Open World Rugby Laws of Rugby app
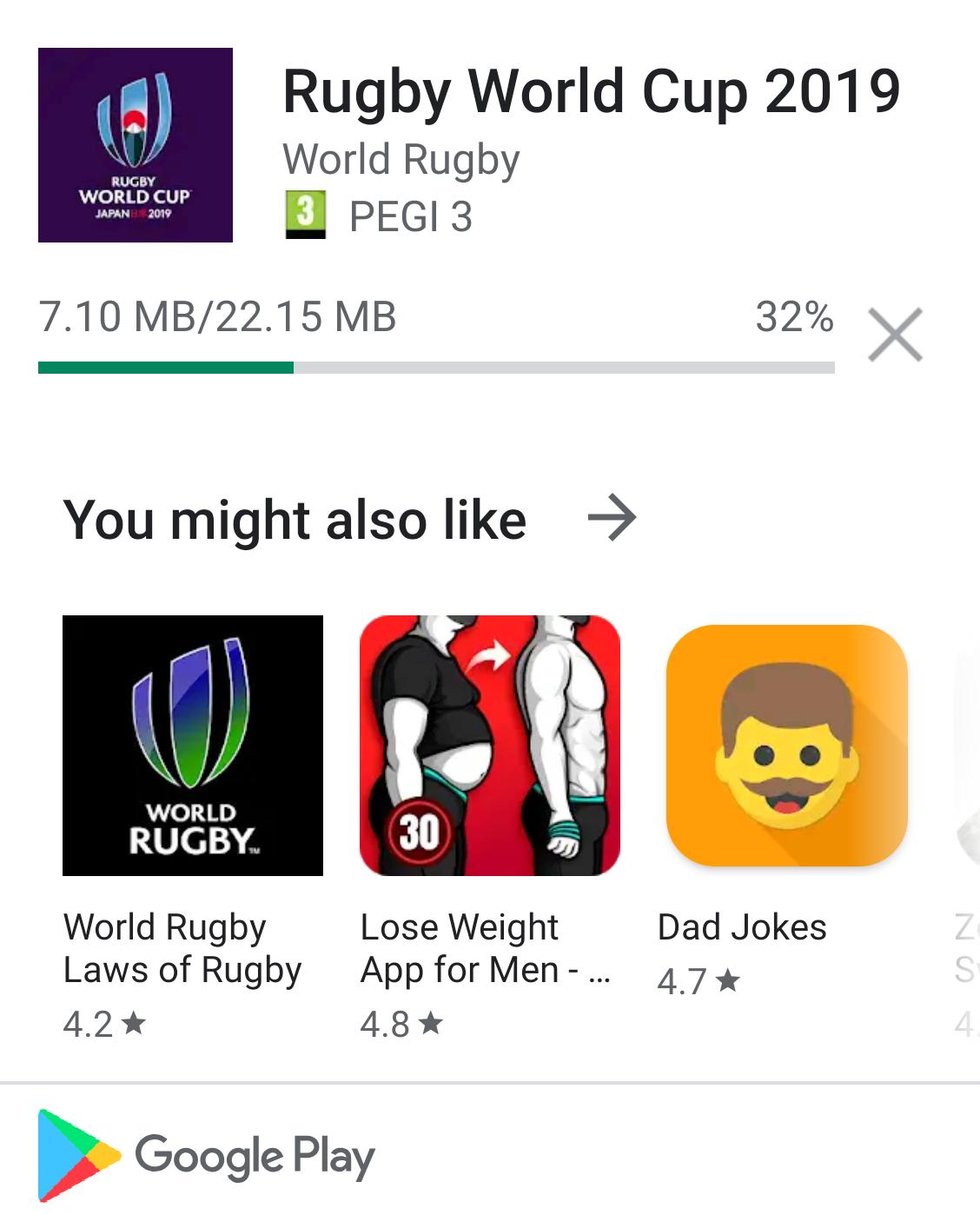The image size is (980, 1215). [x=192, y=746]
